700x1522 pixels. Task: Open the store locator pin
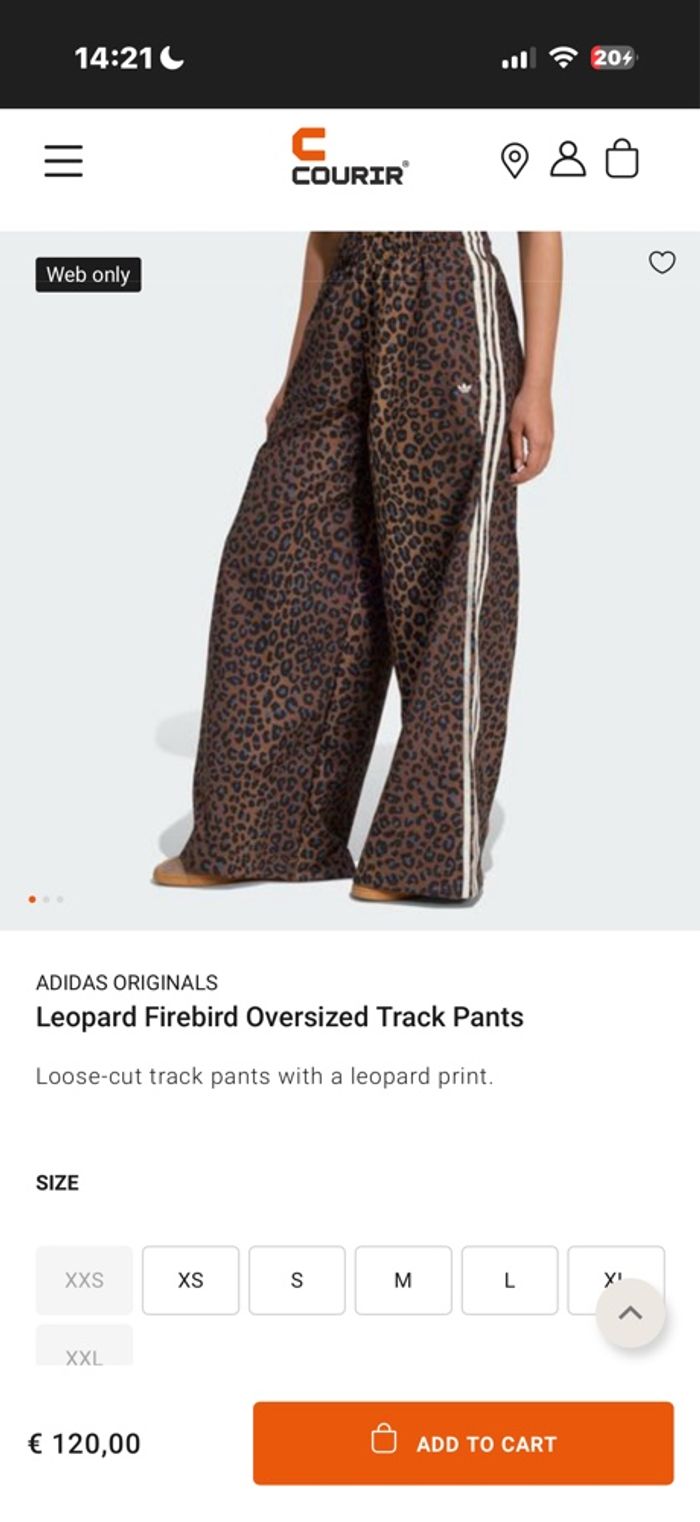(514, 161)
